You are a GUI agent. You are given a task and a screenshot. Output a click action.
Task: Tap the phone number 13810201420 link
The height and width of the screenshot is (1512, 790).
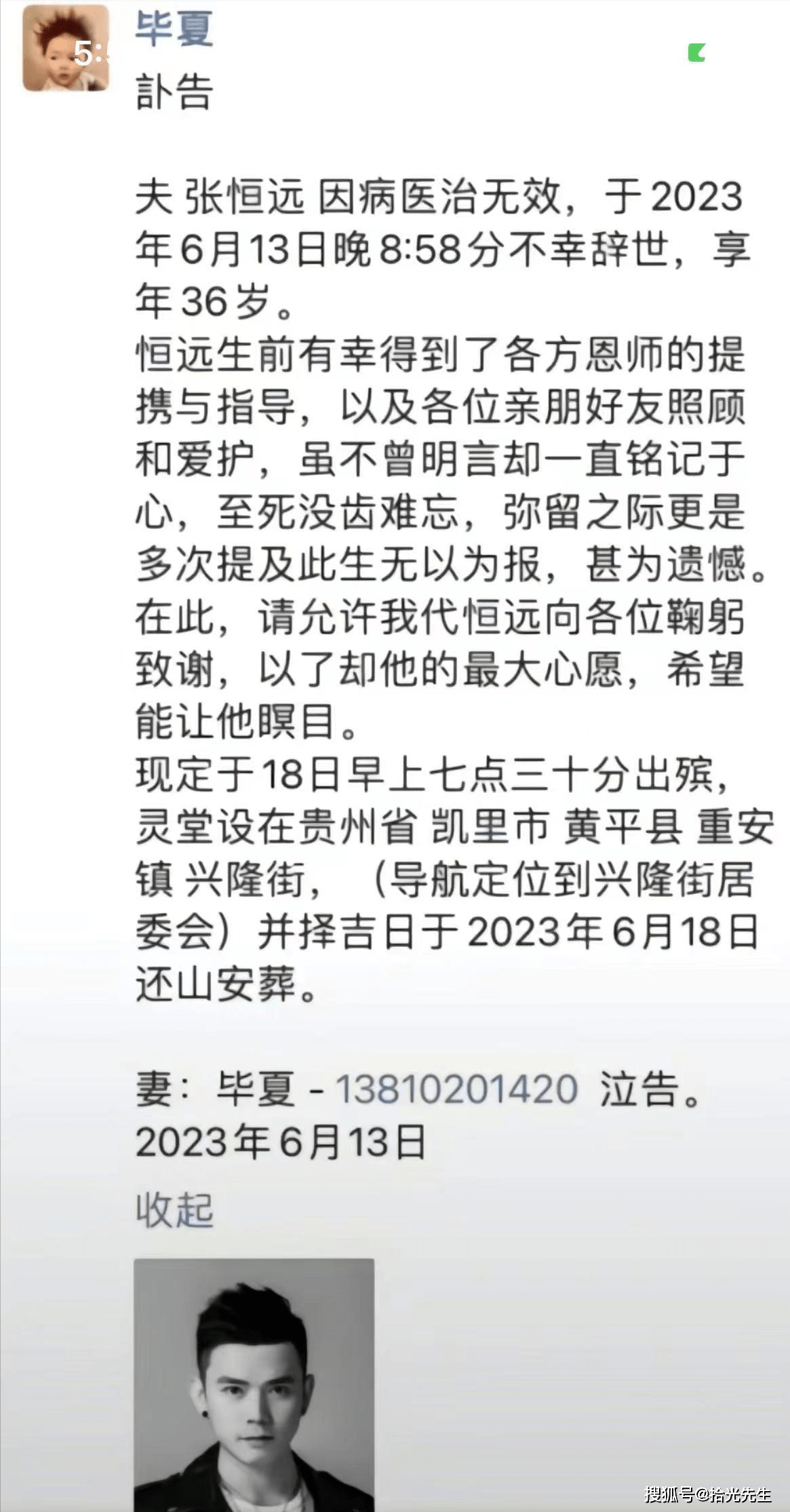tap(456, 1089)
